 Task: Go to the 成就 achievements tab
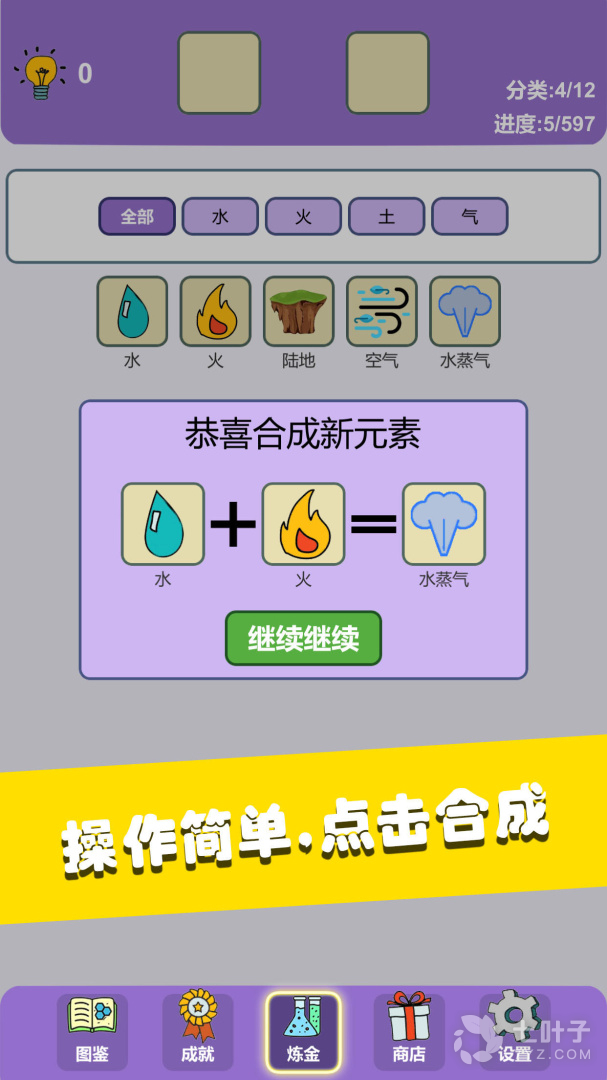[x=197, y=1031]
